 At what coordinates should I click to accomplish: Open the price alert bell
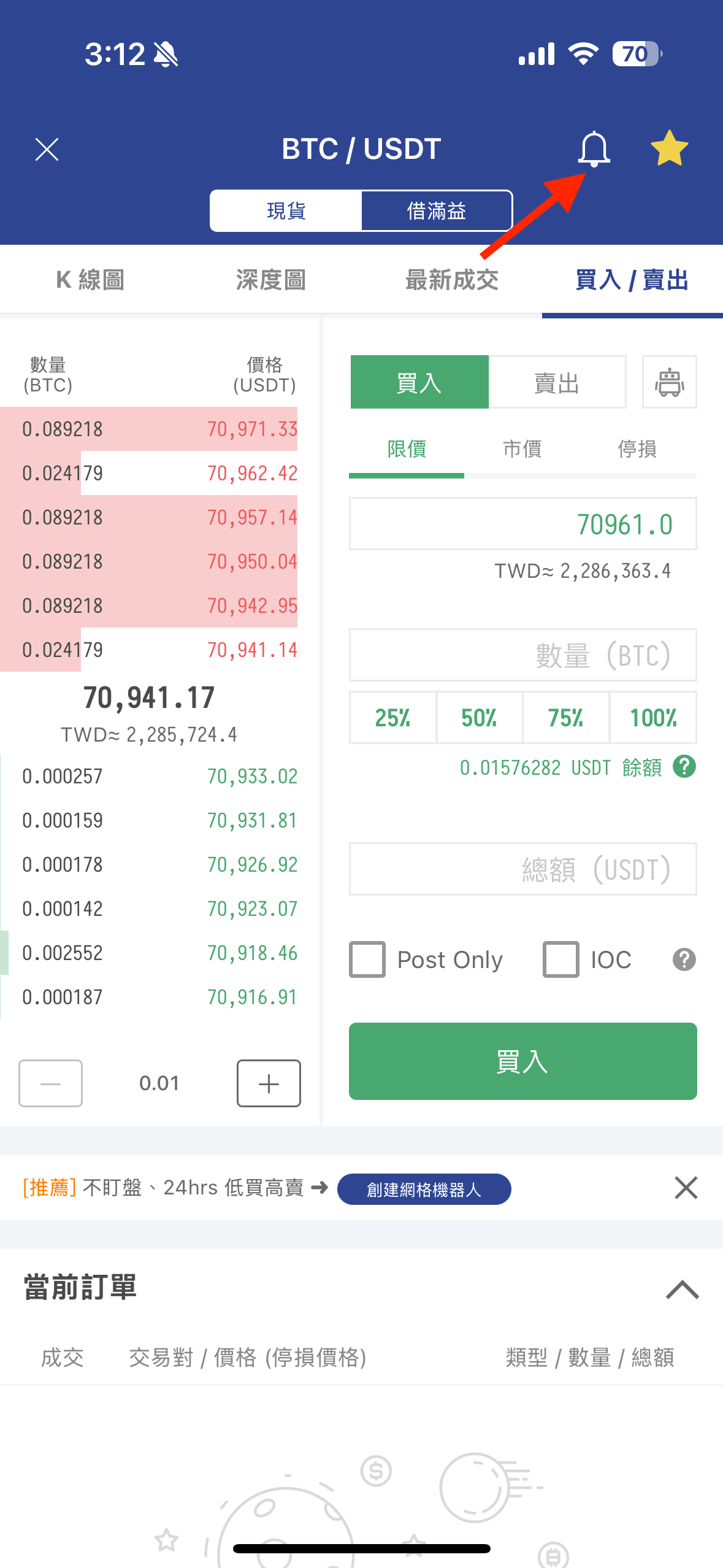coord(594,149)
